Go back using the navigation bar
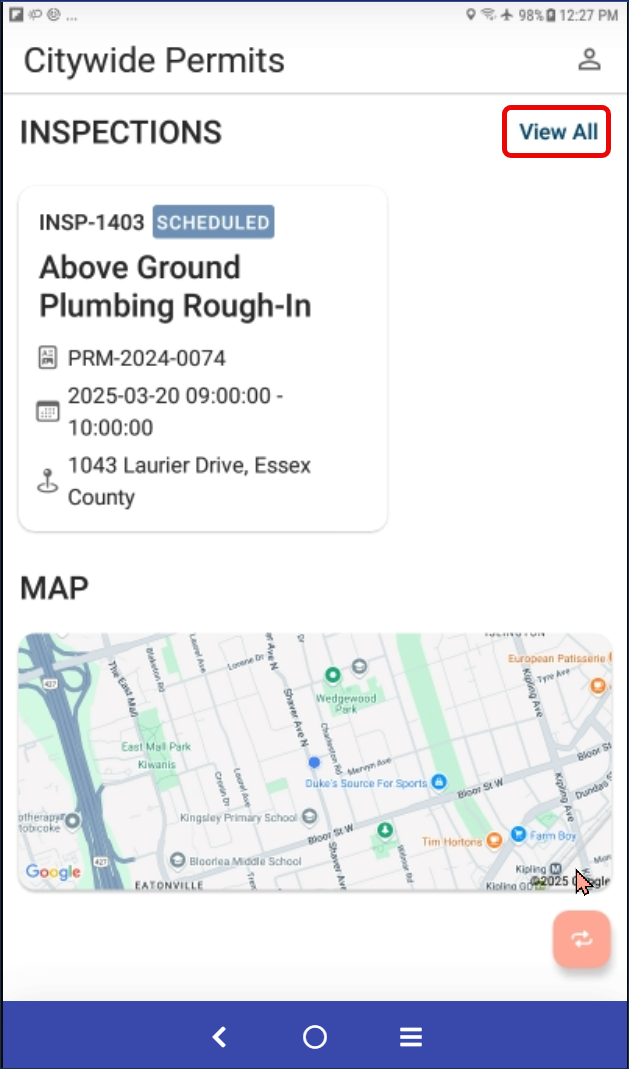This screenshot has height=1069, width=629. click(220, 1037)
